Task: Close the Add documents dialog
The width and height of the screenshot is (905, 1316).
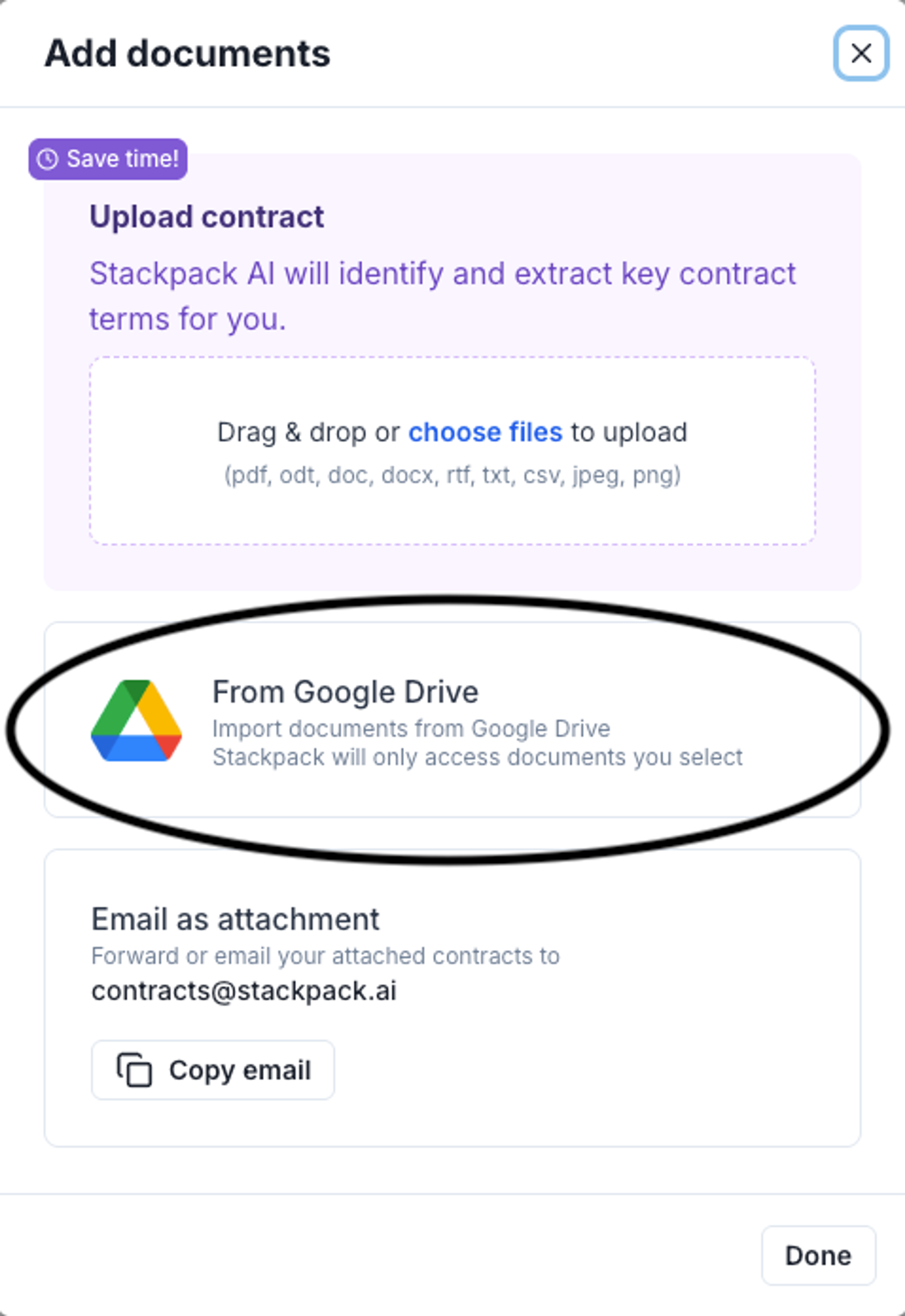Action: pos(860,53)
